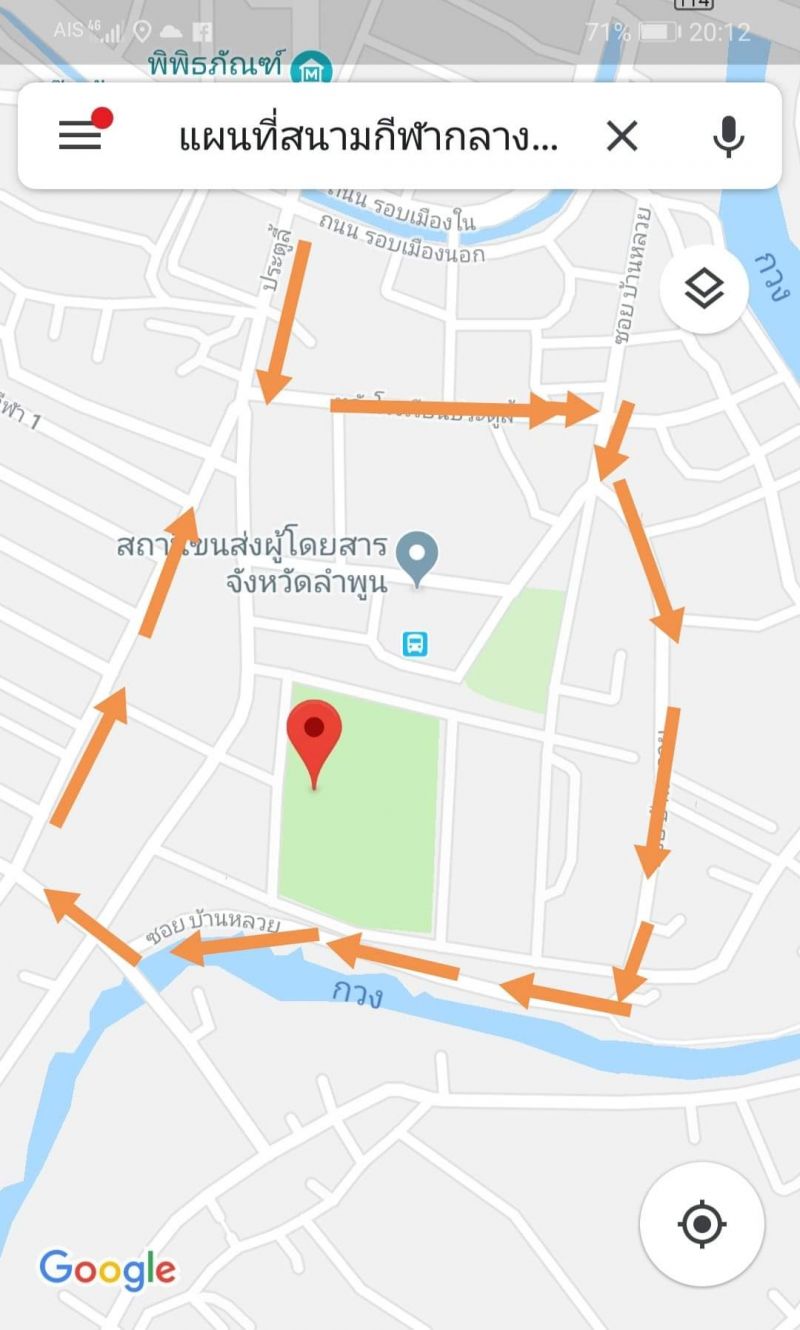Select สถานีขนส่งผู้โดยสาร จังหวัดลำพูน place marker
Viewport: 800px width, 1330px height.
(x=417, y=555)
